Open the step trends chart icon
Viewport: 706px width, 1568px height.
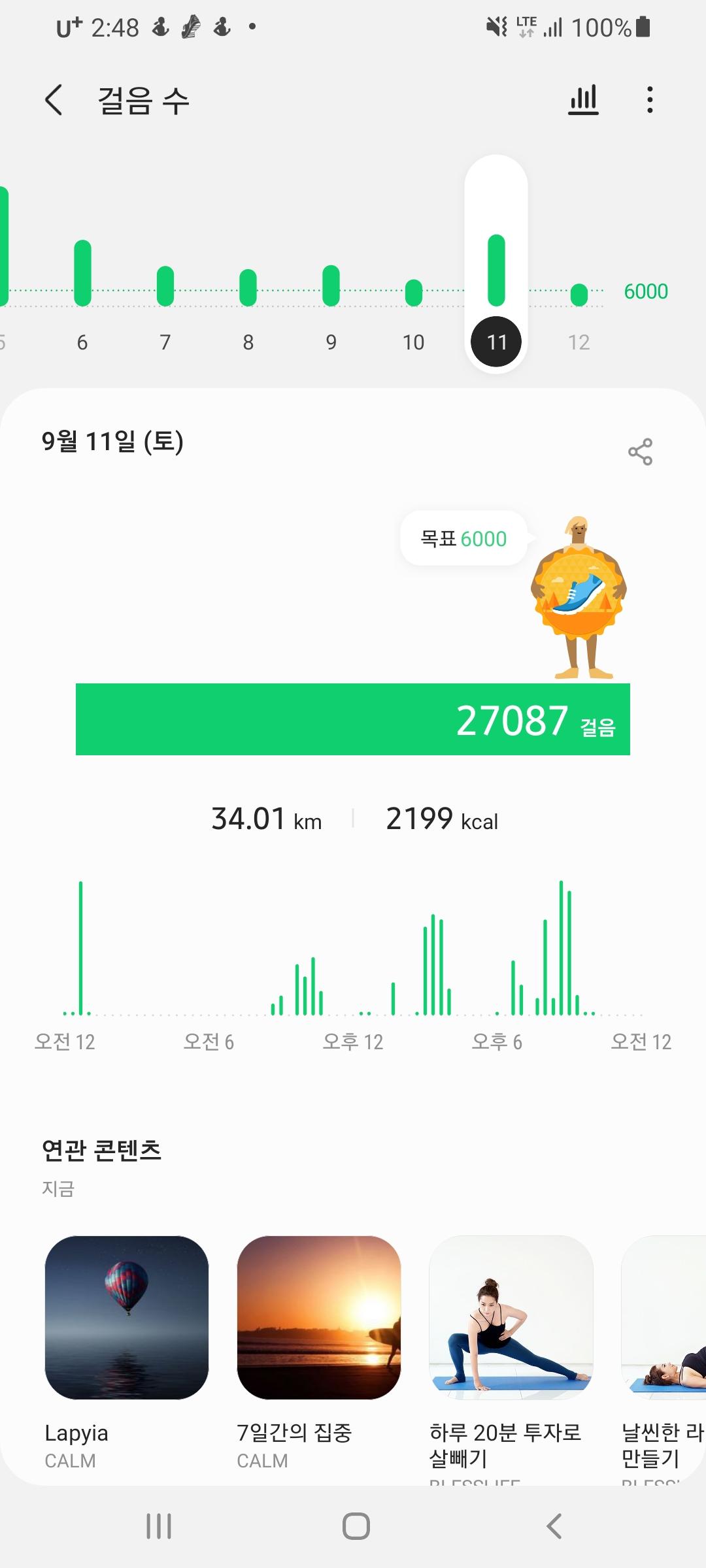click(x=583, y=100)
